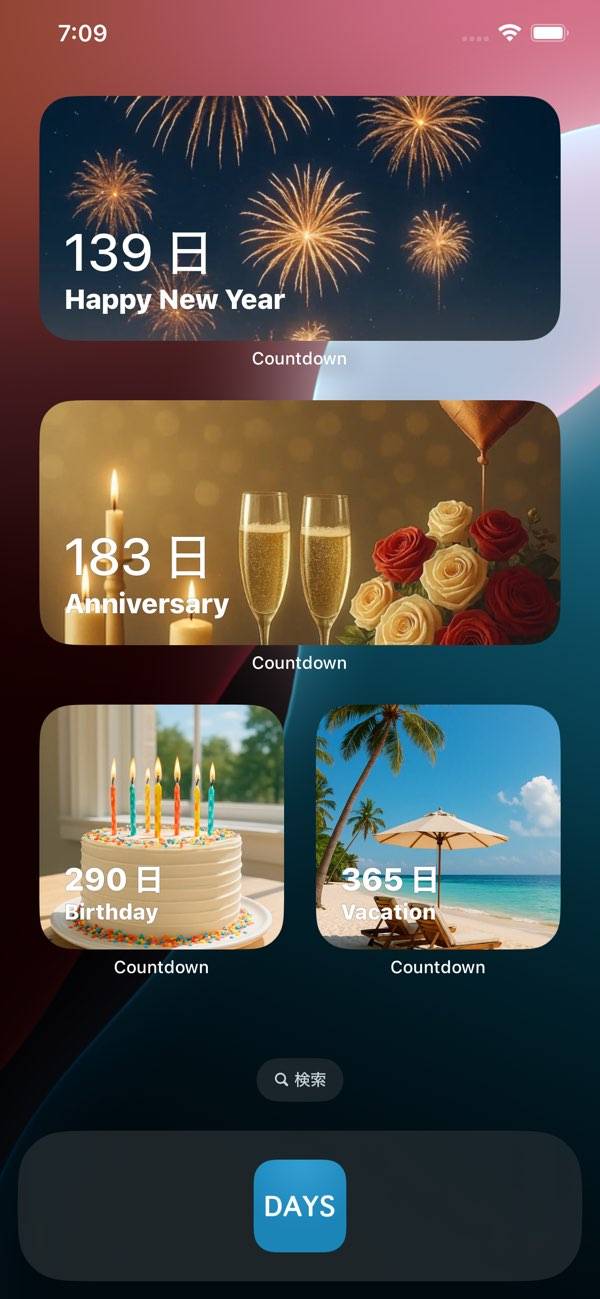Open the Birthday countdown widget
The height and width of the screenshot is (1299, 600).
click(161, 826)
